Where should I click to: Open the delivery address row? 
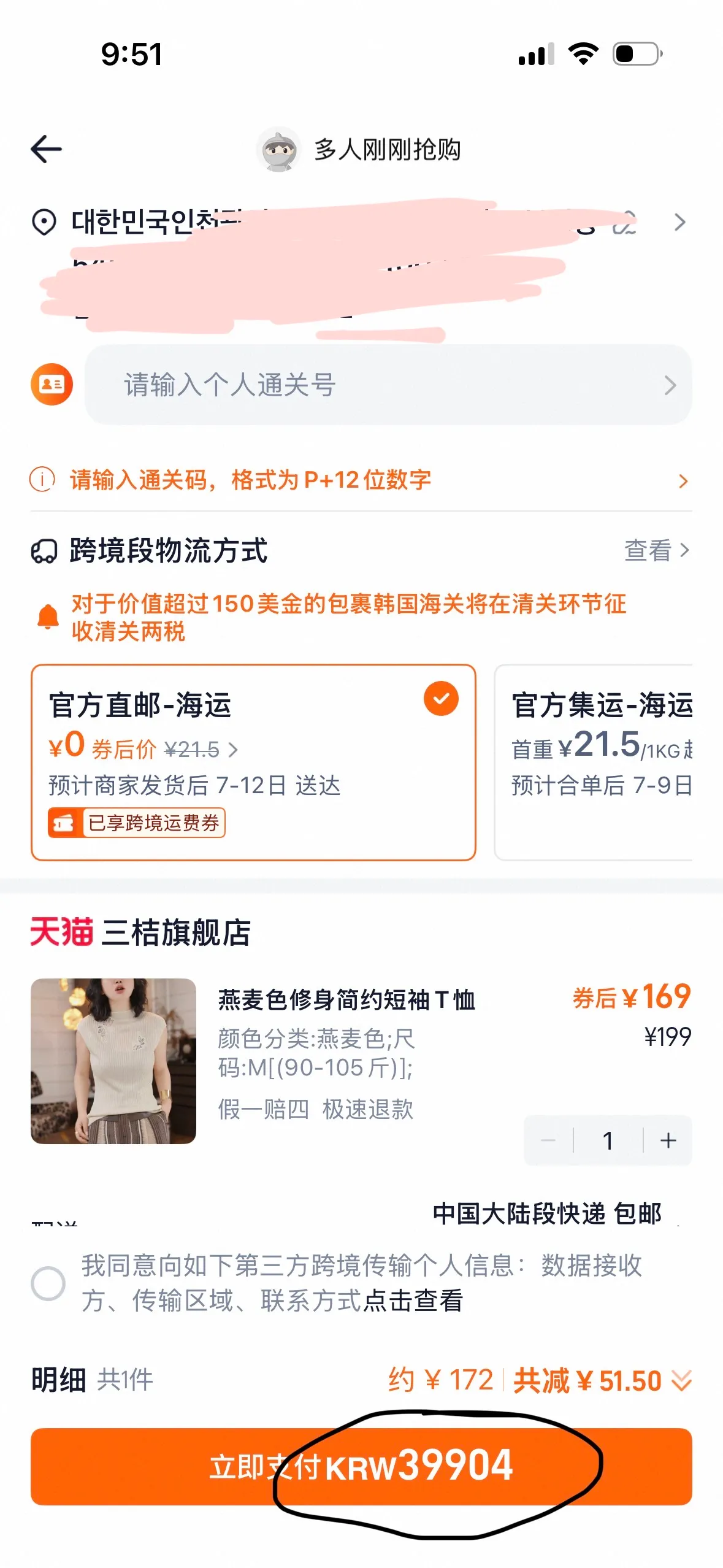coord(361,264)
